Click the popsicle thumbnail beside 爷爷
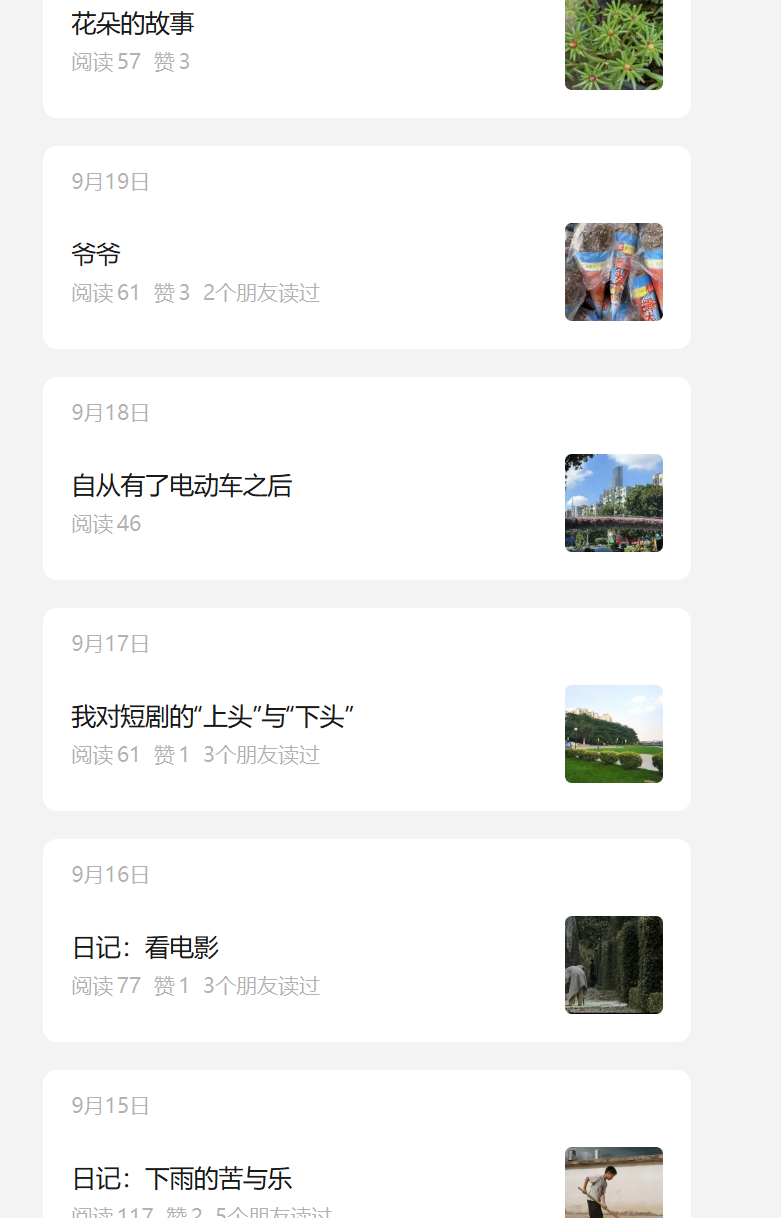 [x=613, y=272]
